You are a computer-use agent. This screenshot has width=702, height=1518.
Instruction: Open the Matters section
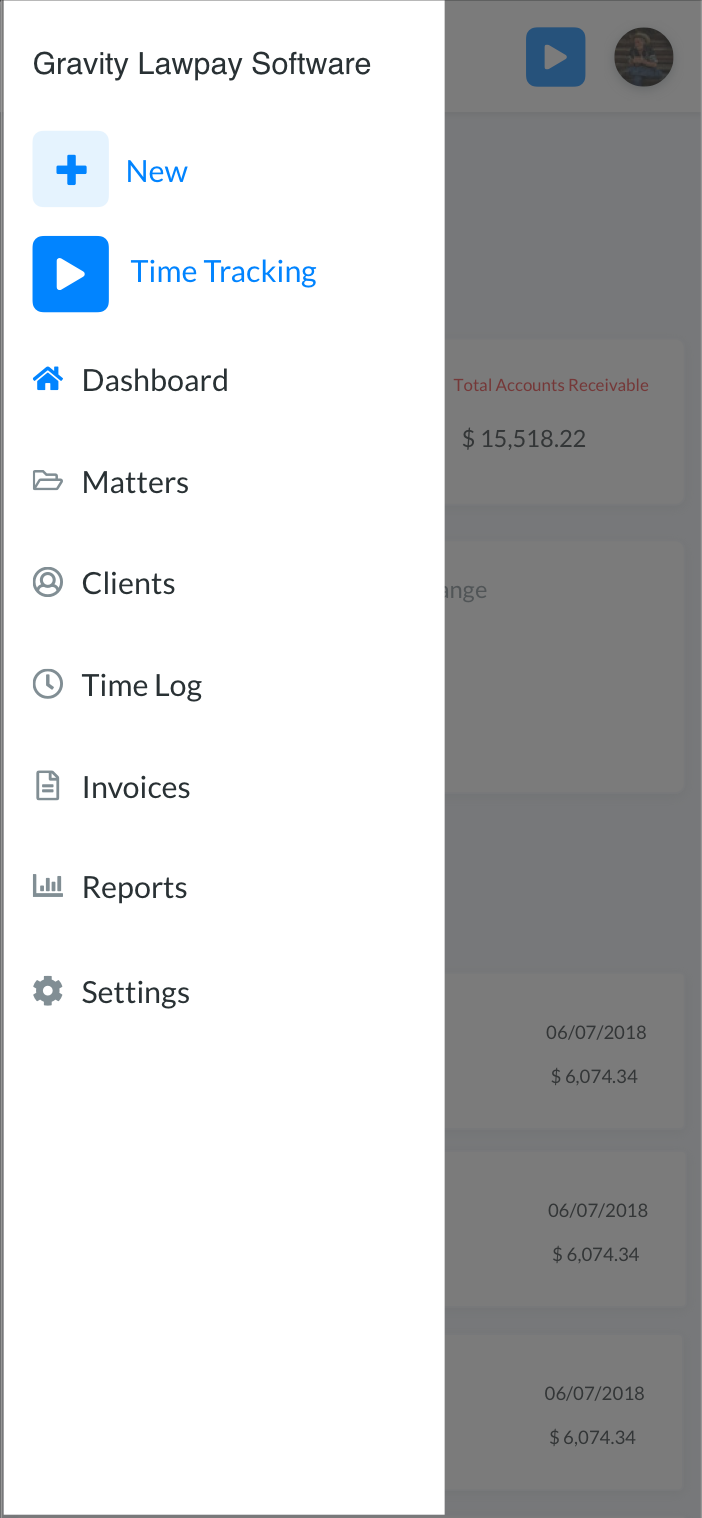coord(135,483)
